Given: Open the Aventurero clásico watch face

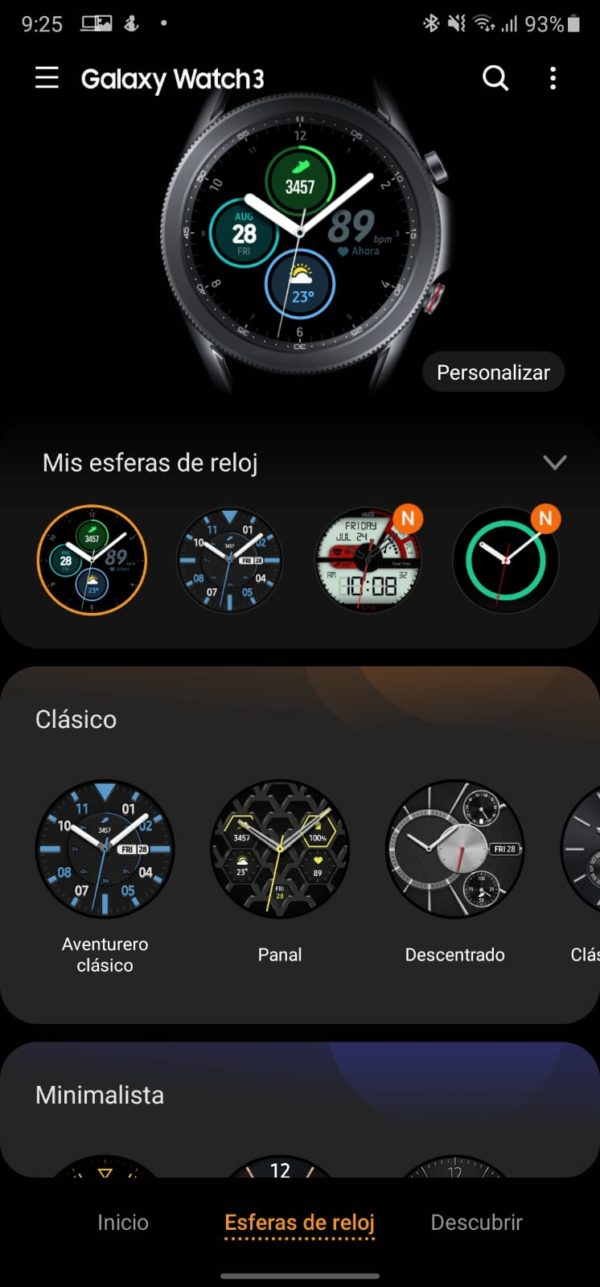Looking at the screenshot, I should pyautogui.click(x=105, y=849).
